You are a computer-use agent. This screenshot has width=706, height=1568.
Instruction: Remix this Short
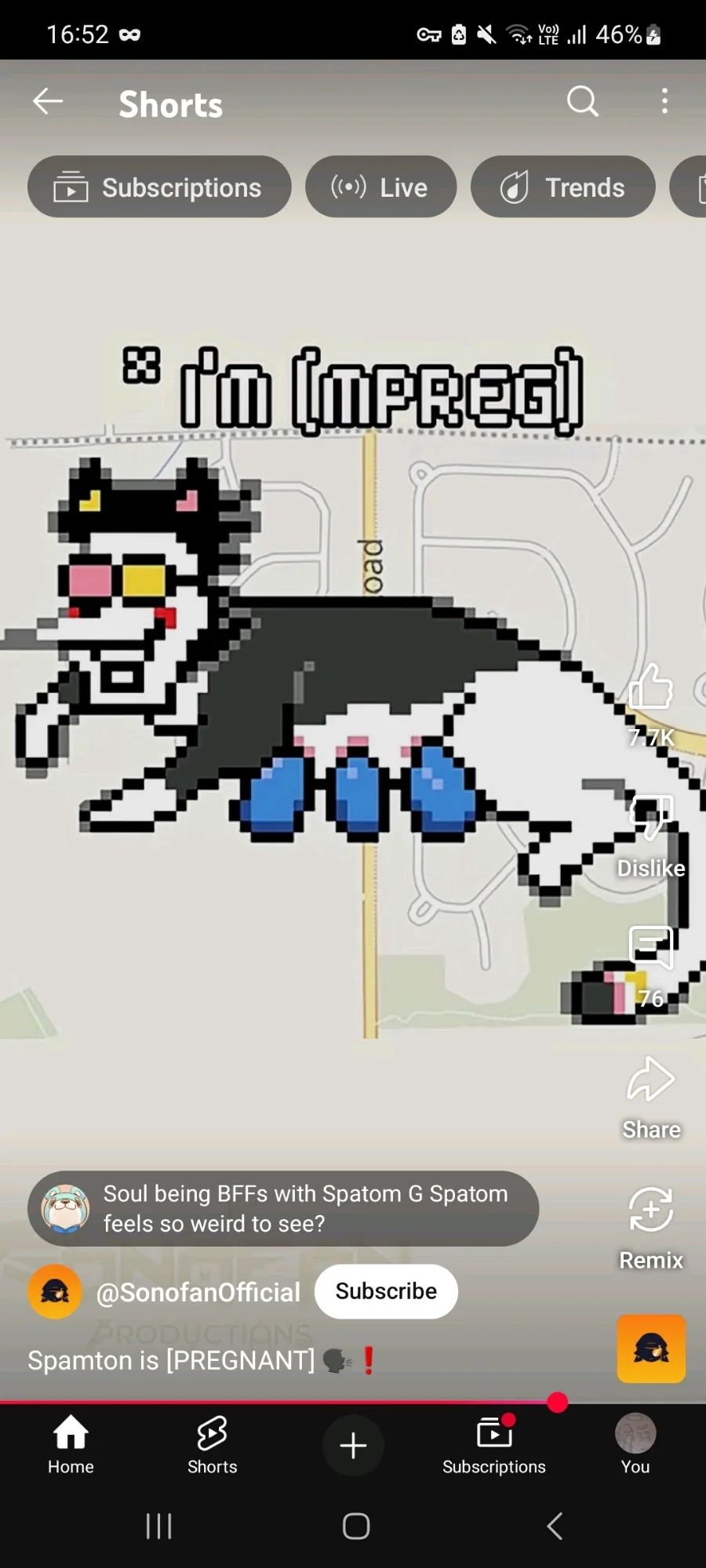[x=650, y=1211]
